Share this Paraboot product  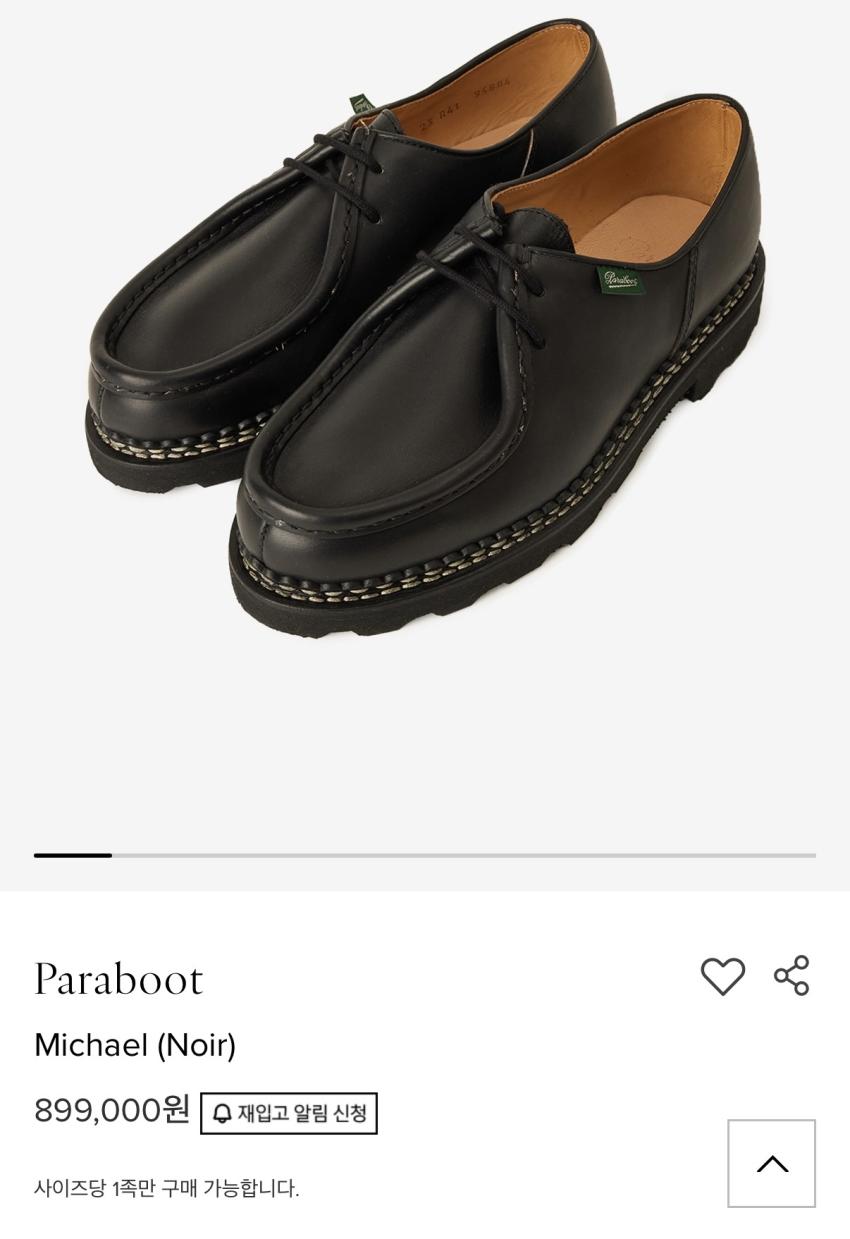pyautogui.click(x=791, y=976)
